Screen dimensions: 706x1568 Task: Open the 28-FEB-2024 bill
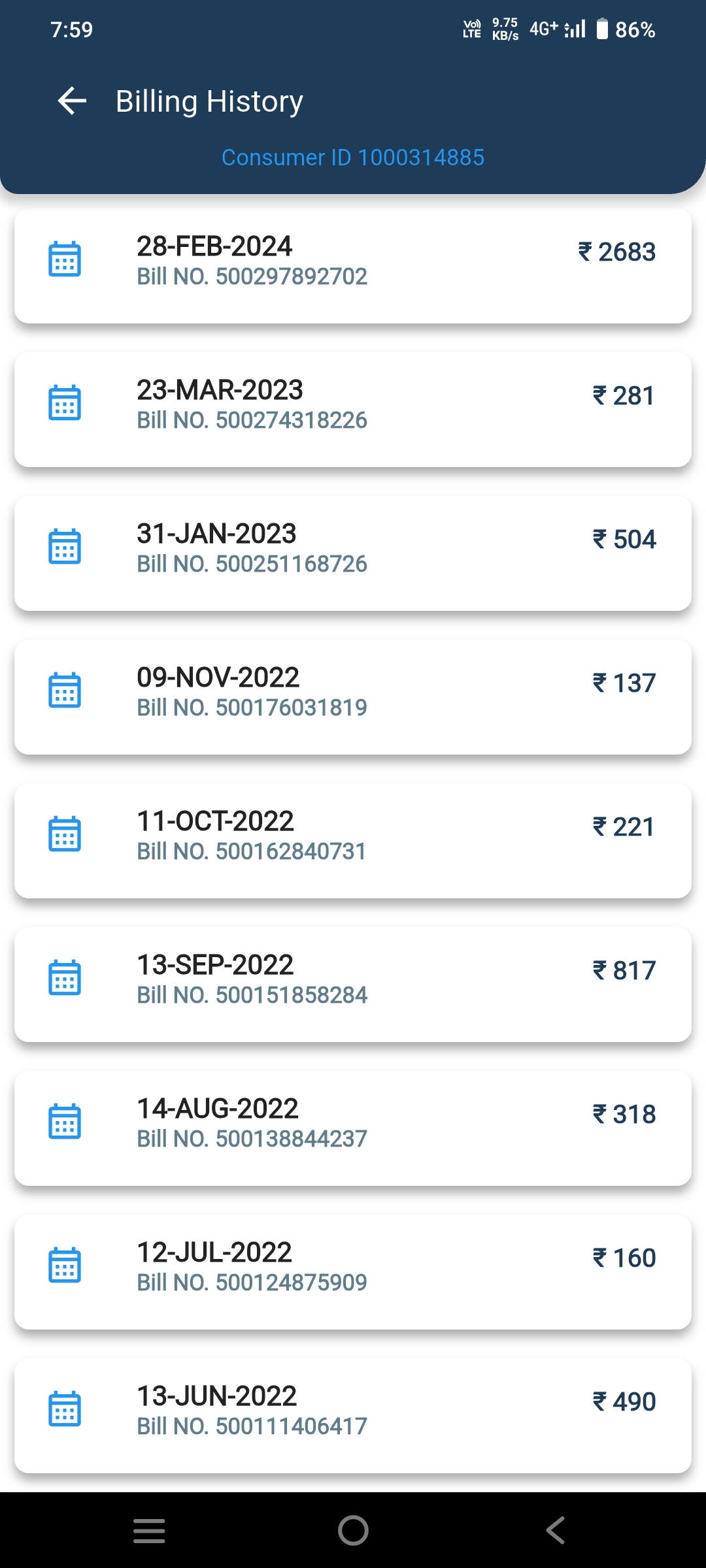pos(353,266)
